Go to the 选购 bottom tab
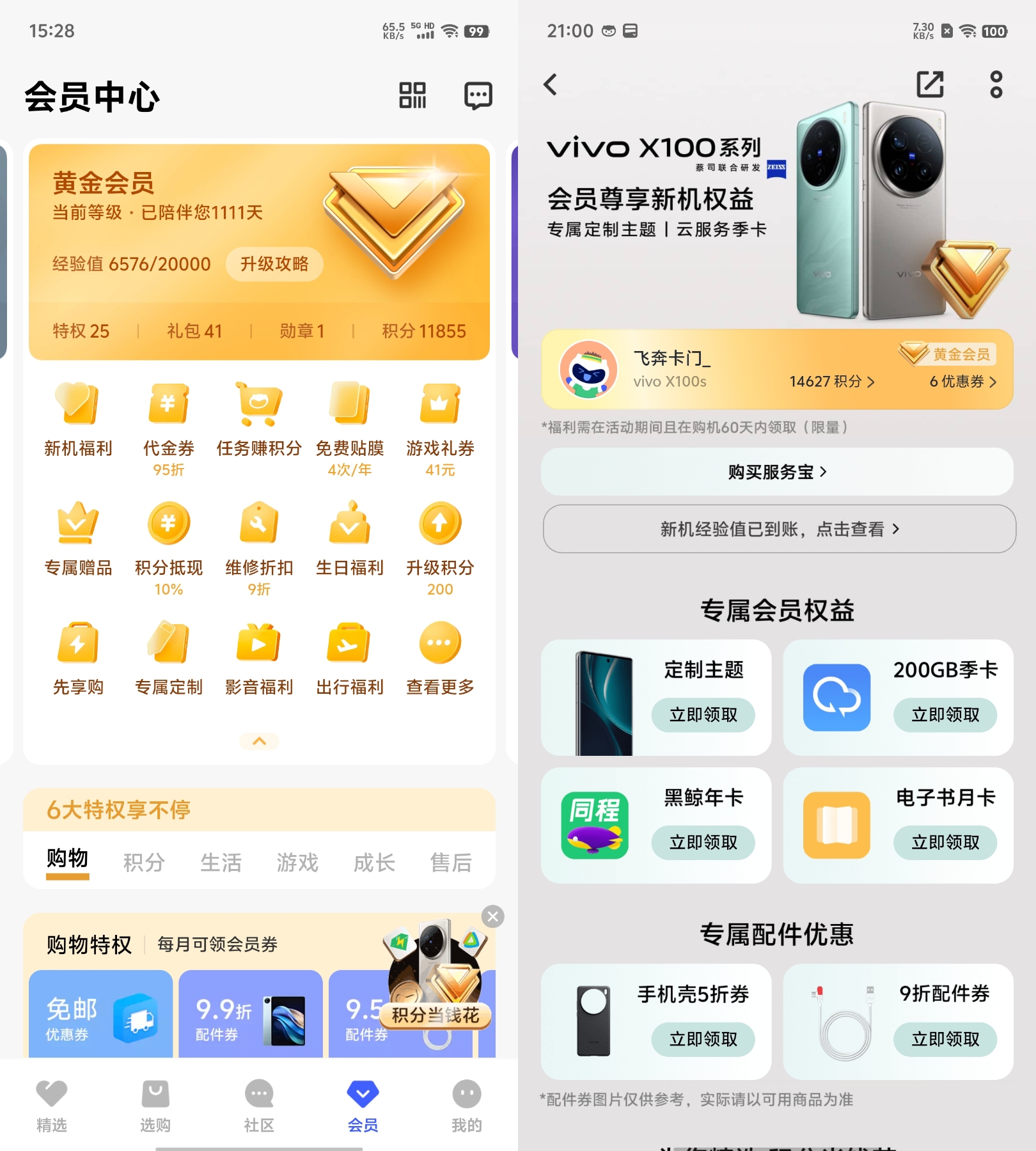The image size is (1036, 1151). (155, 1106)
